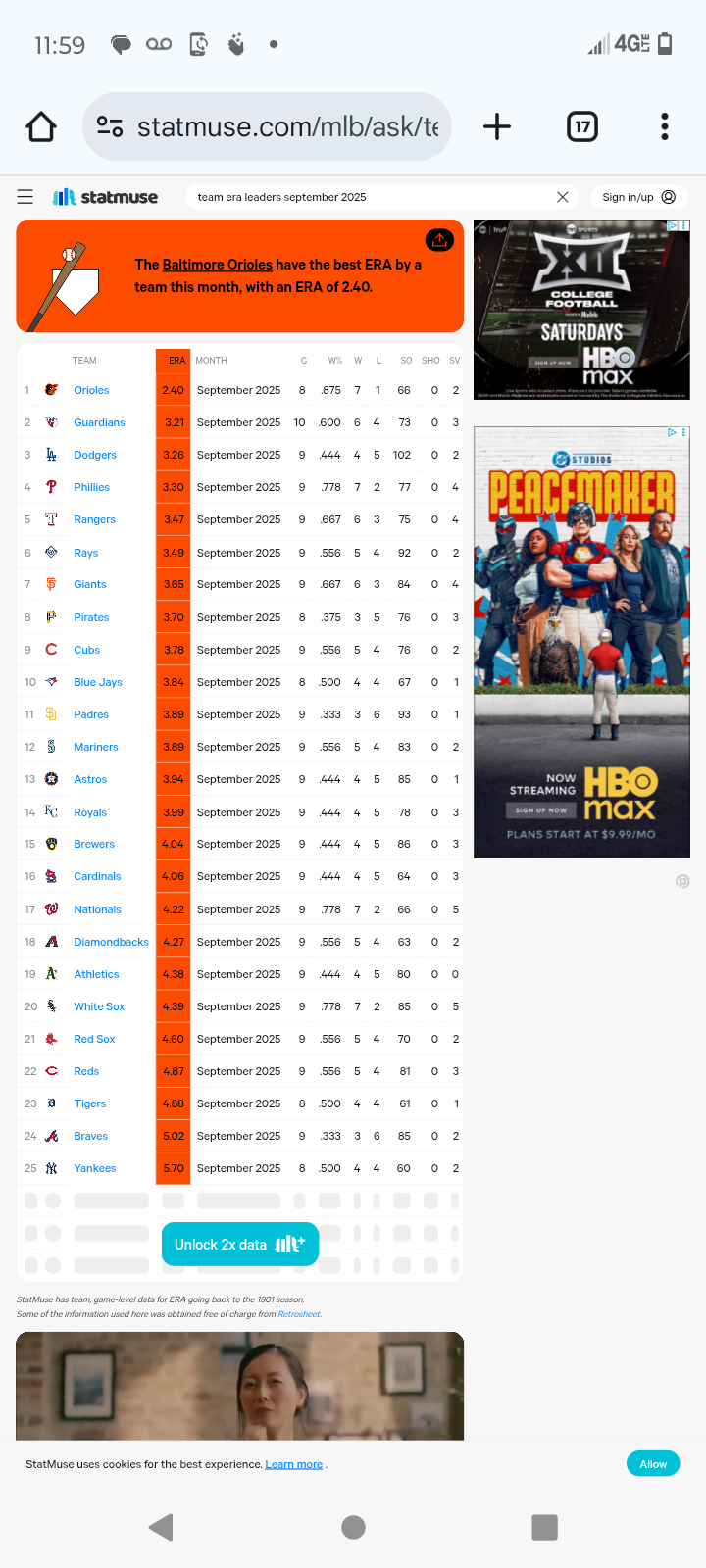
Task: View the Phillies team page
Action: point(91,487)
